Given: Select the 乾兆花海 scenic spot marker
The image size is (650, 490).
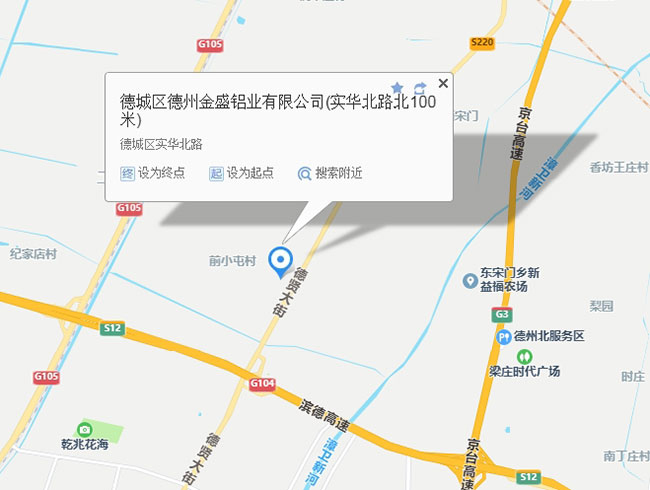Looking at the screenshot, I should [x=84, y=428].
